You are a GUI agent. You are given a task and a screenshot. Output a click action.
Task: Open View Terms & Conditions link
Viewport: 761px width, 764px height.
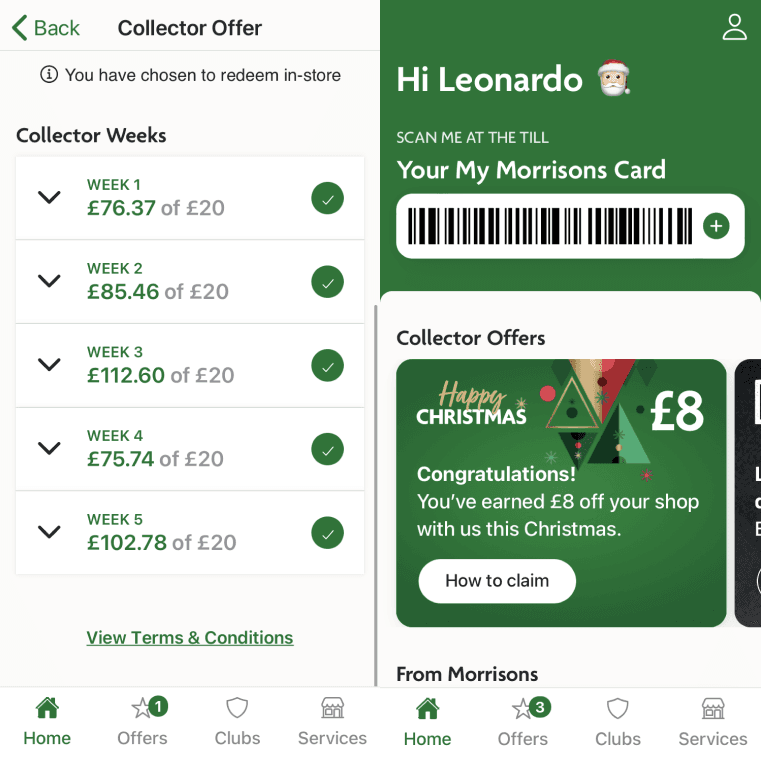pyautogui.click(x=190, y=638)
